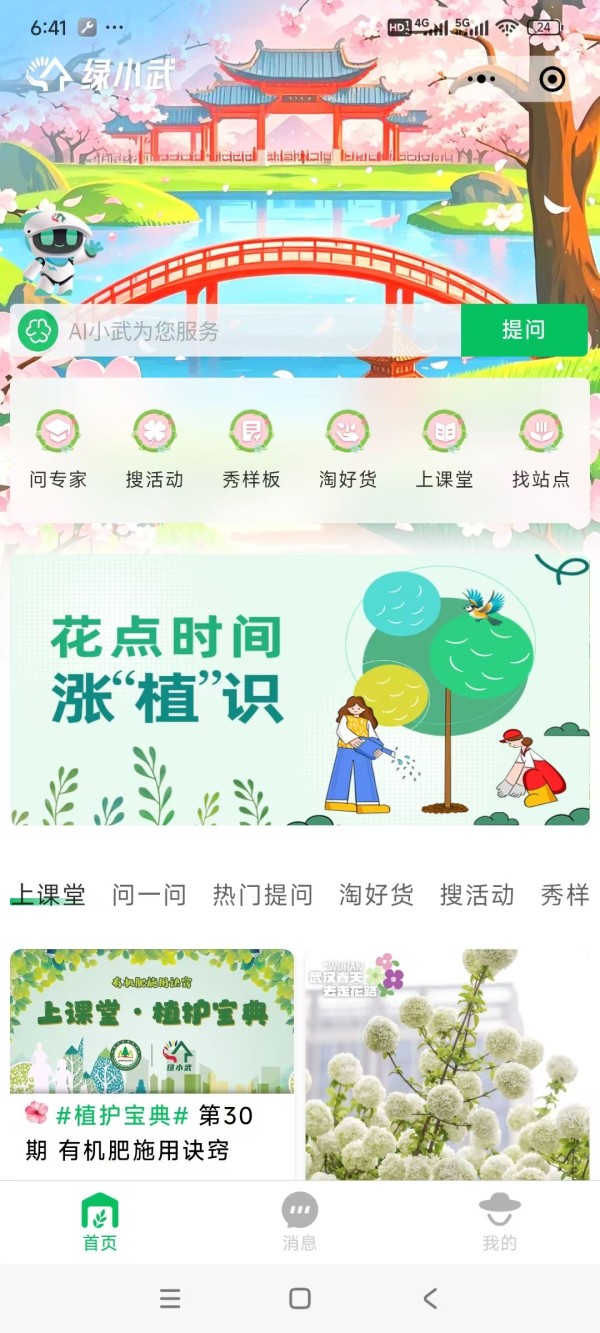
Task: Switch to the 热门提问 tab
Action: point(262,894)
